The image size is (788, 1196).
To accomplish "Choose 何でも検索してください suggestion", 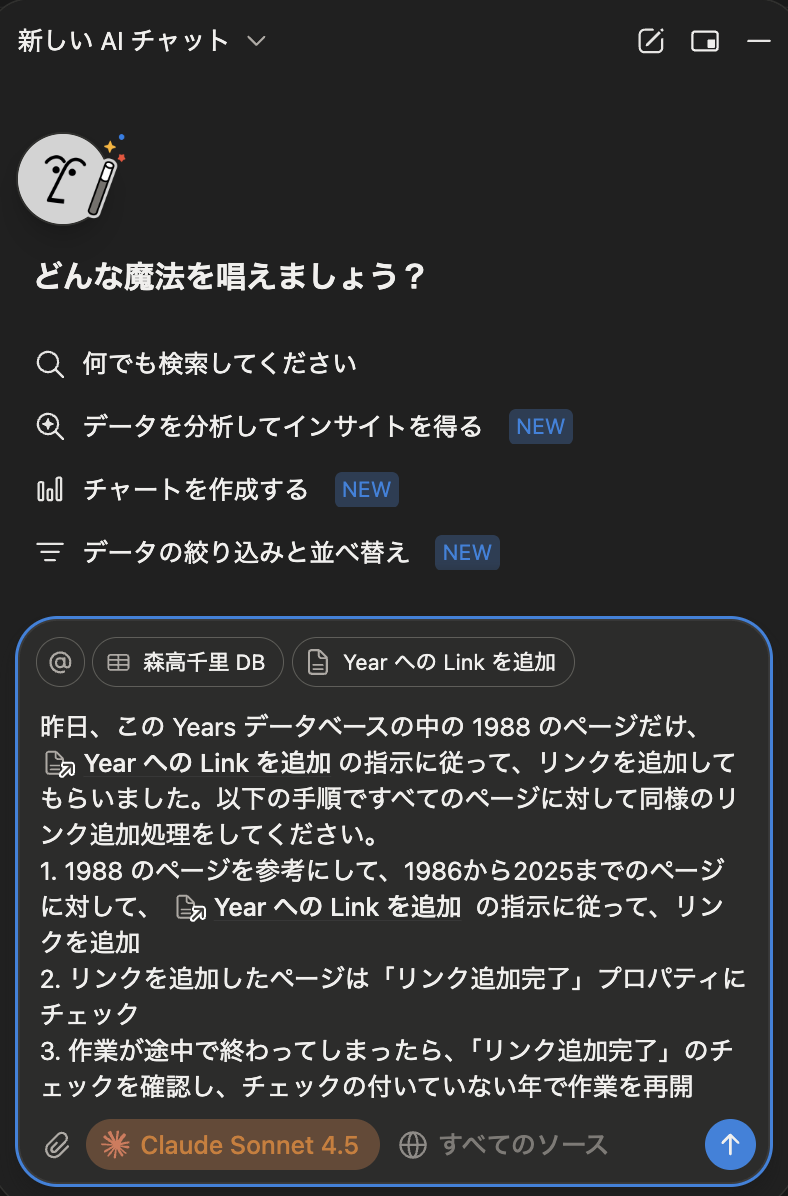I will click(219, 363).
